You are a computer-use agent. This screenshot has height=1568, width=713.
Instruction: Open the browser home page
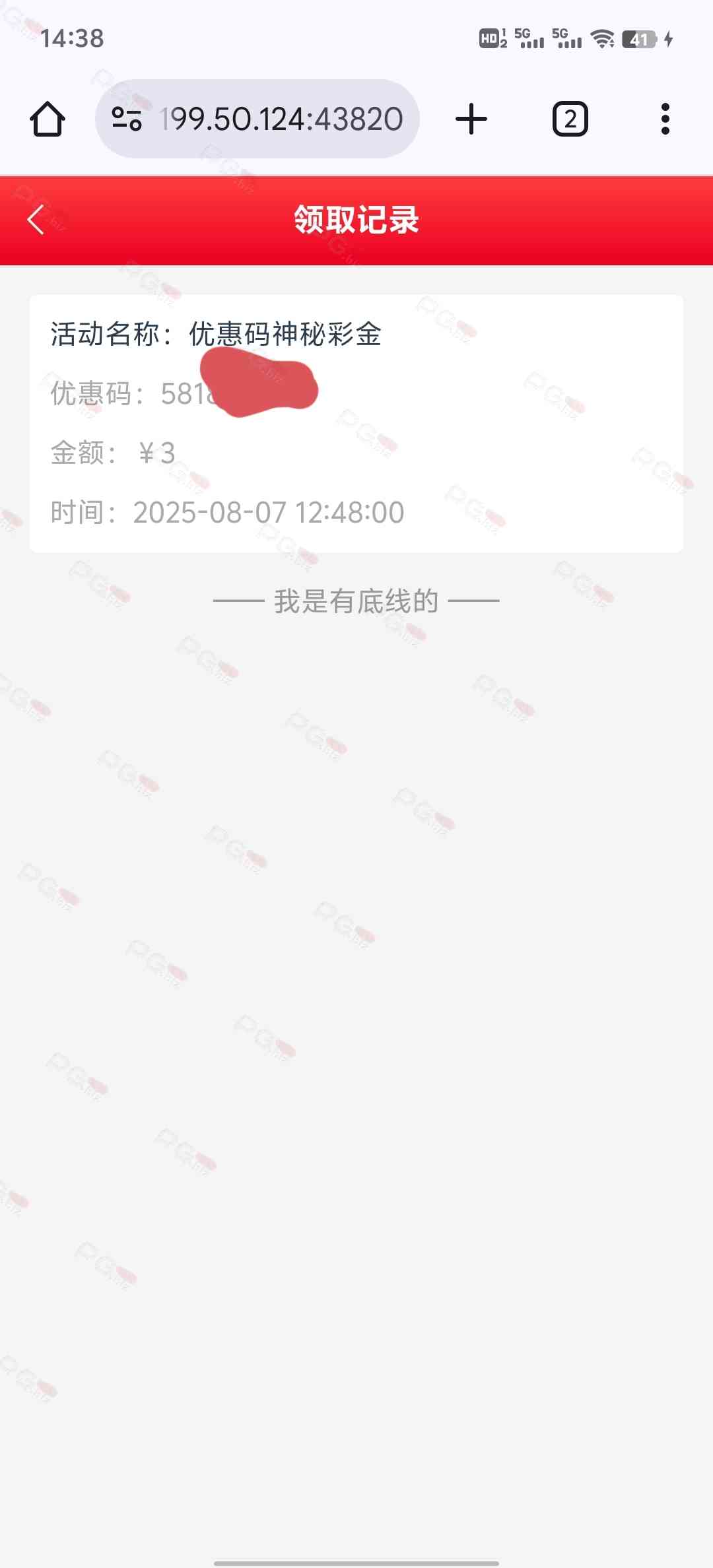tap(48, 119)
